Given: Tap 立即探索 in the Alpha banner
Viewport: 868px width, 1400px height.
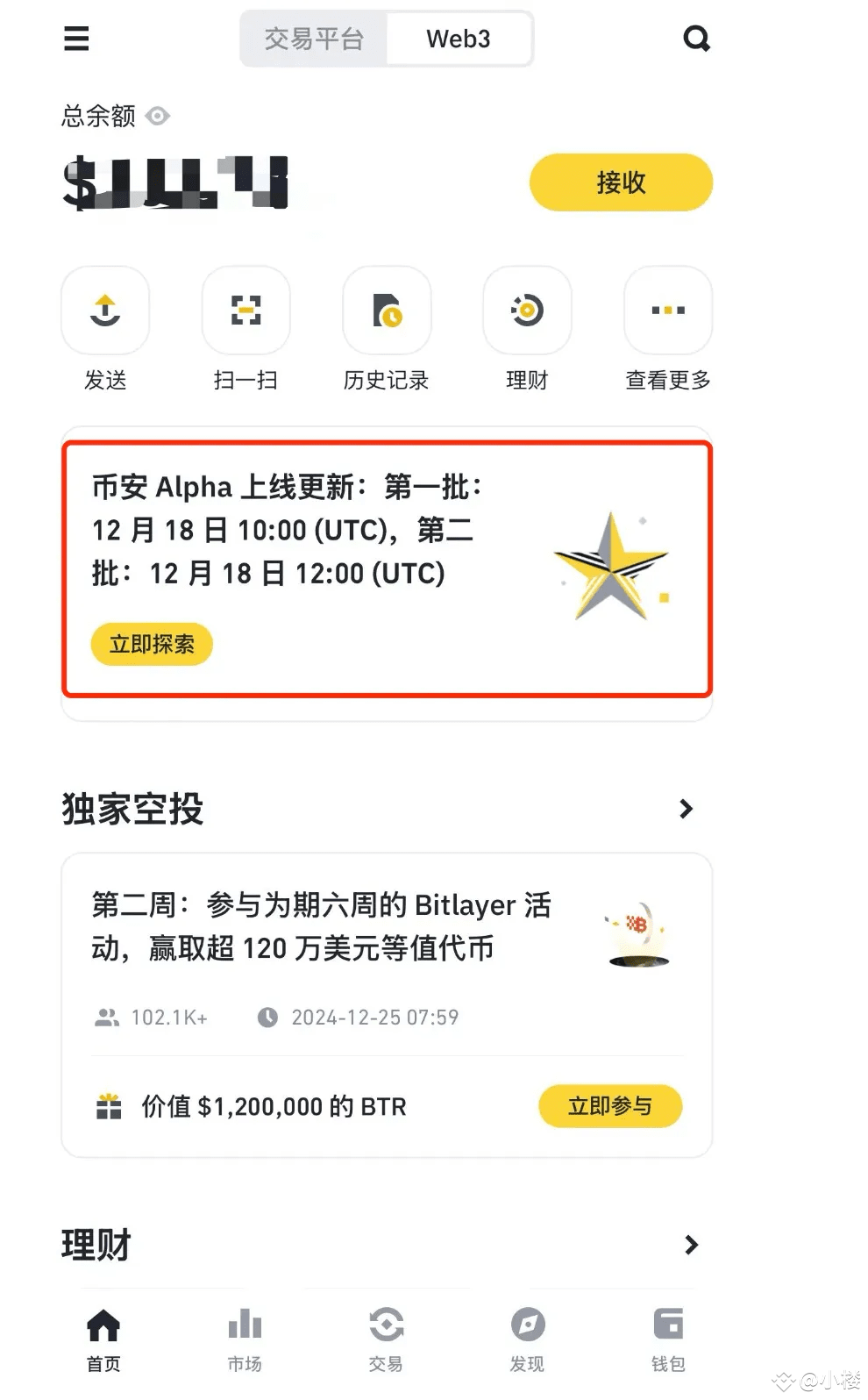Looking at the screenshot, I should pos(152,644).
